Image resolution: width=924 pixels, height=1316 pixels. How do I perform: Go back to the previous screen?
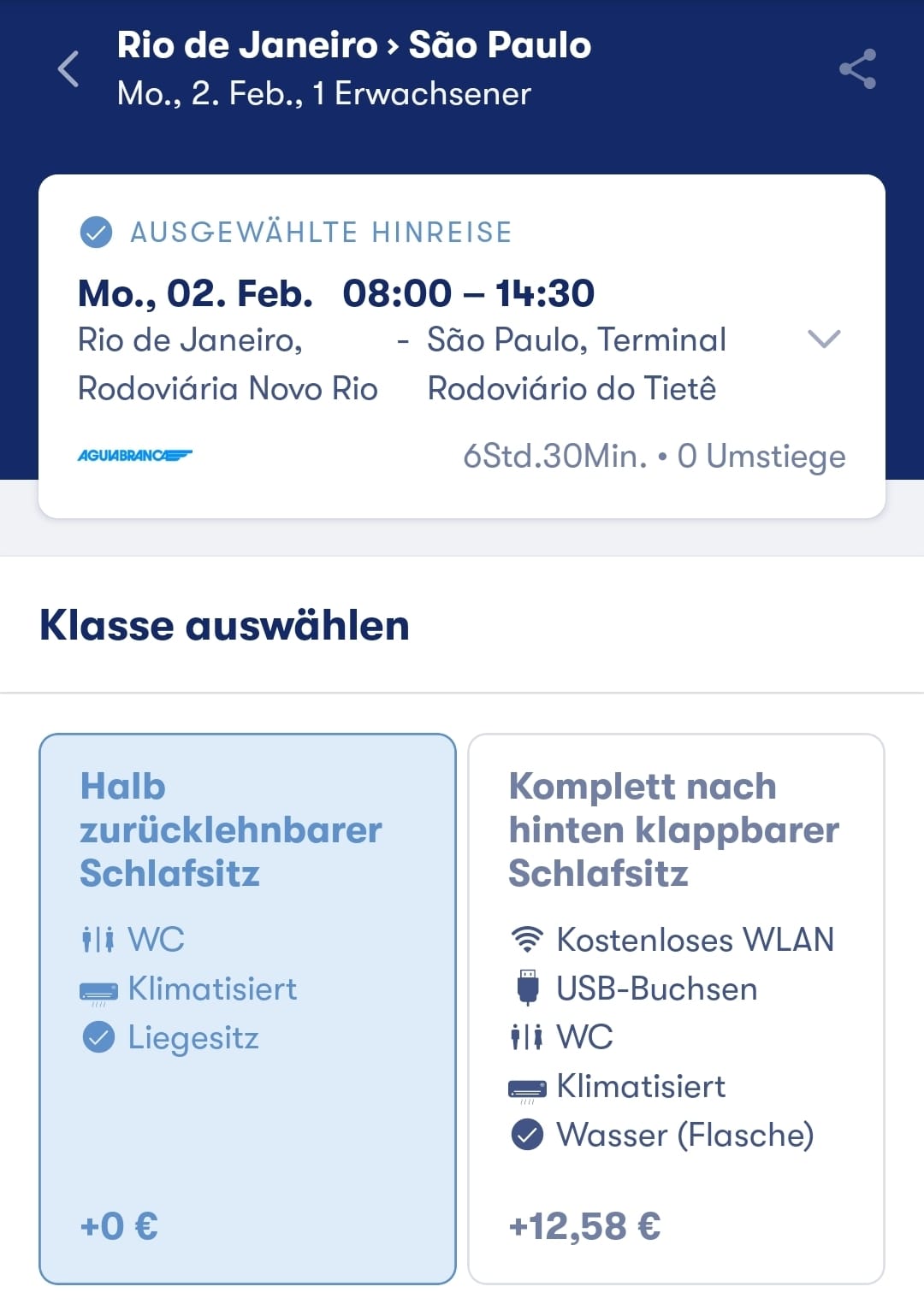tap(68, 69)
